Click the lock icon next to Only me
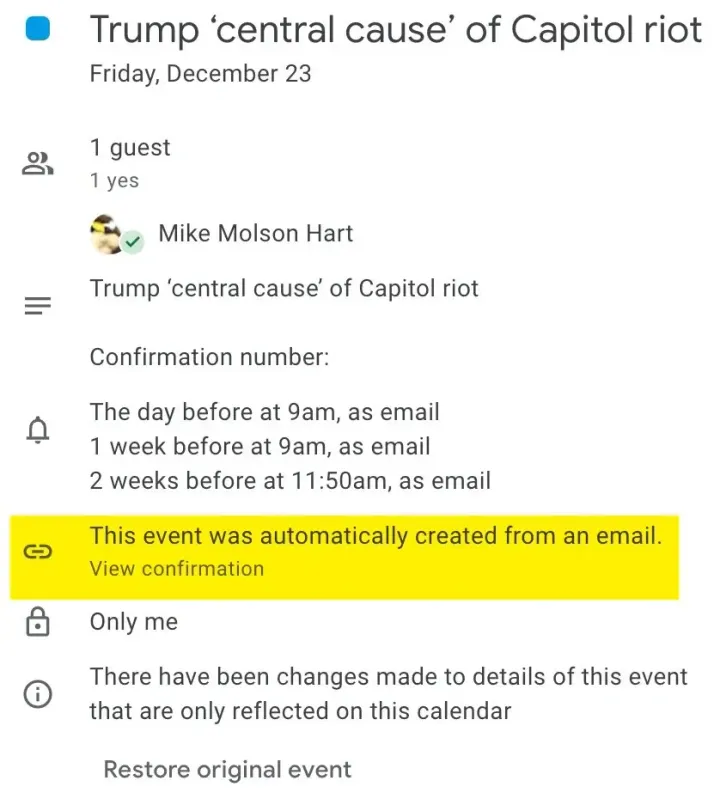Viewport: 720px width, 811px height. click(x=37, y=622)
